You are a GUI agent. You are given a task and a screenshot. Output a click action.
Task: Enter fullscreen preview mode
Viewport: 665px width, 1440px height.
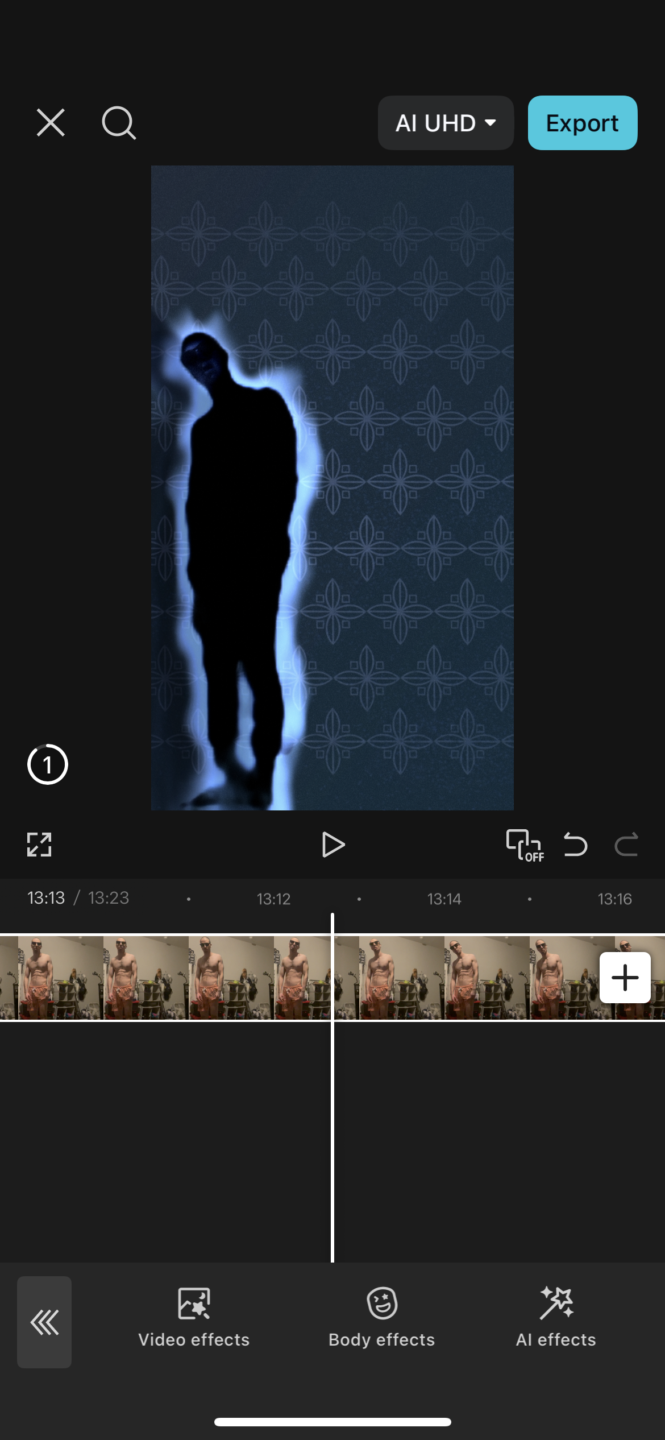(39, 845)
